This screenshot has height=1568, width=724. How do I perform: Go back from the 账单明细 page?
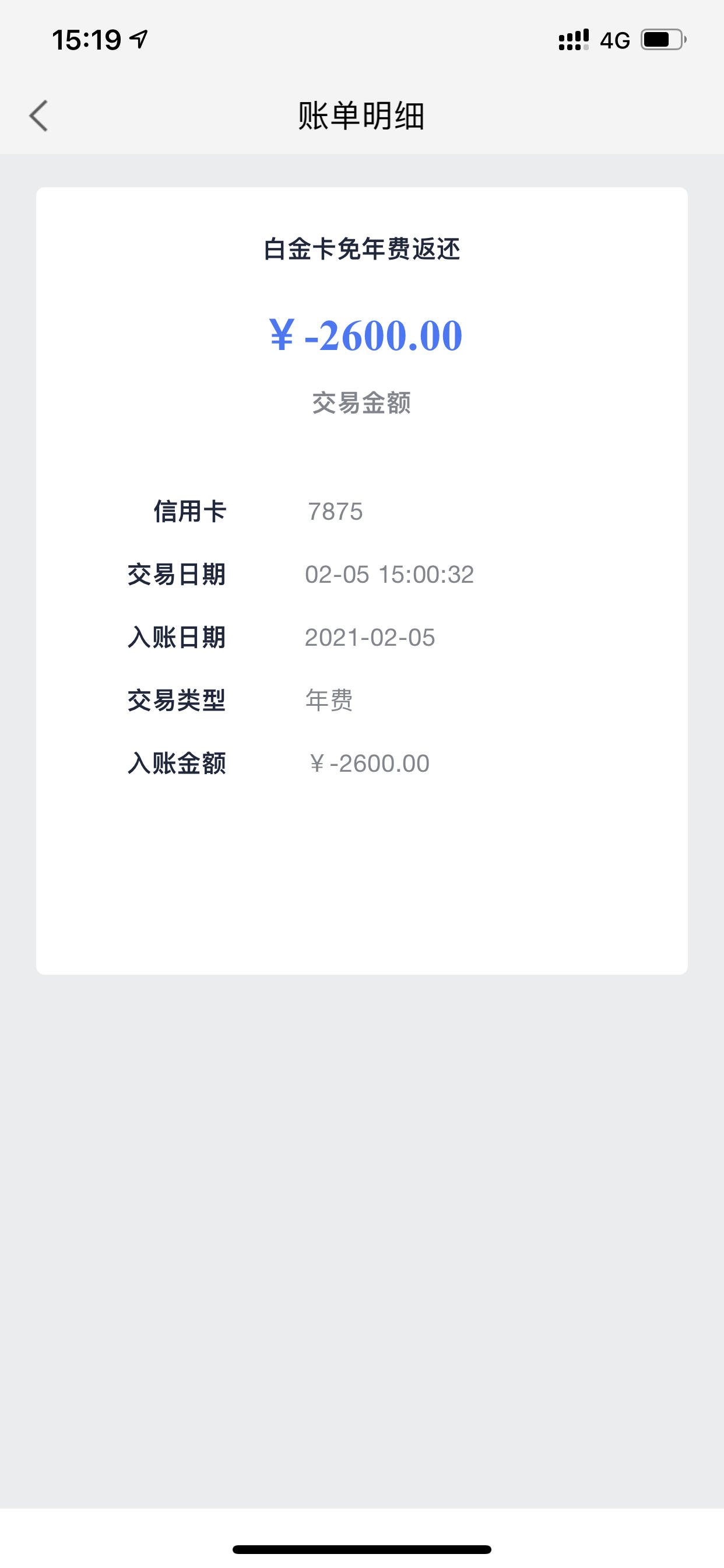point(38,116)
